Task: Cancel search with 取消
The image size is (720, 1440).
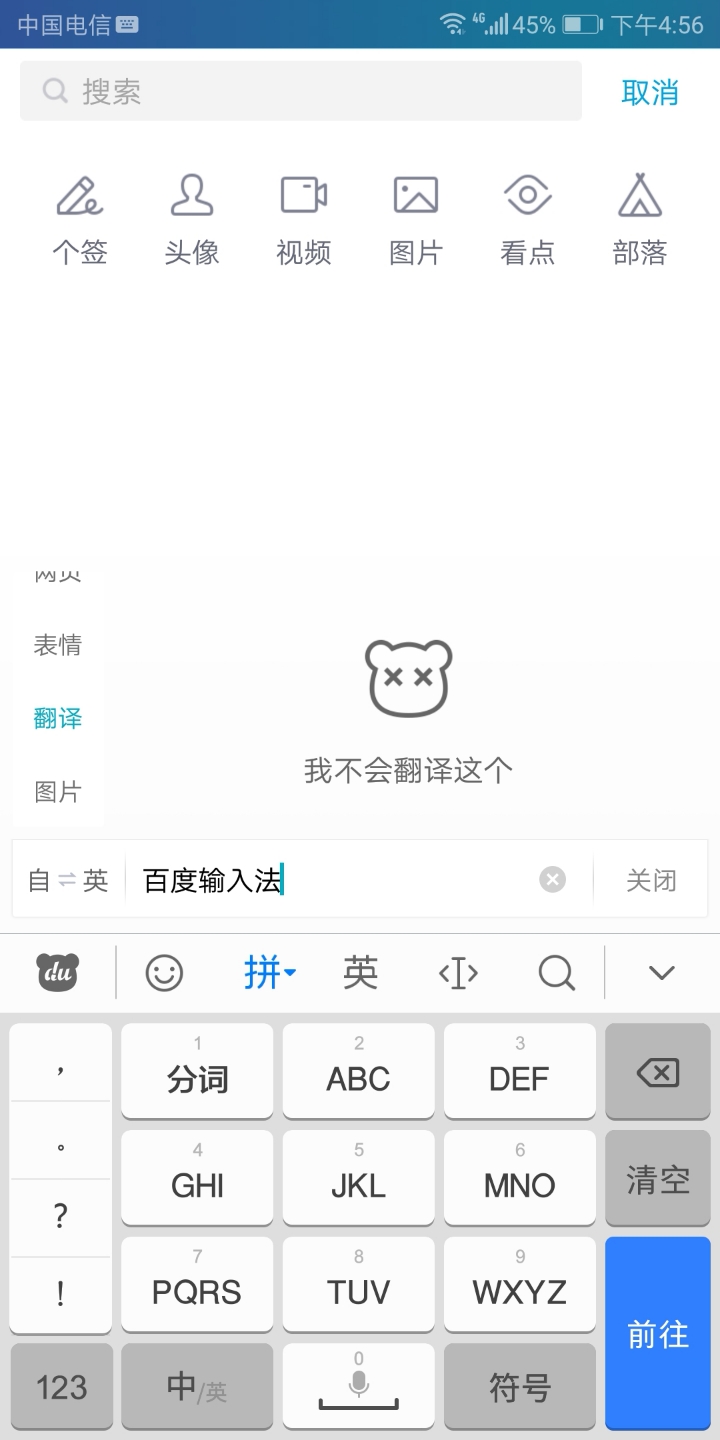Action: [x=650, y=92]
